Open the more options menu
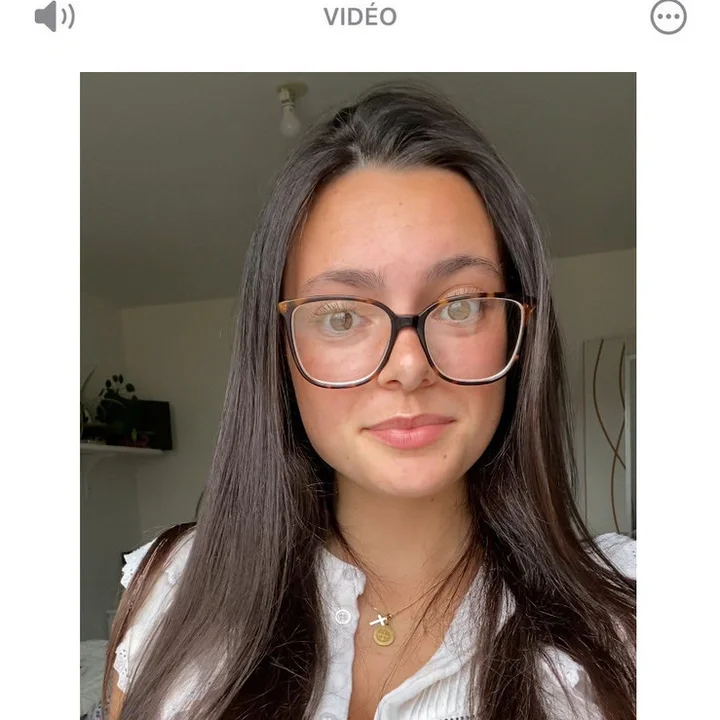The width and height of the screenshot is (720, 720). pos(668,17)
